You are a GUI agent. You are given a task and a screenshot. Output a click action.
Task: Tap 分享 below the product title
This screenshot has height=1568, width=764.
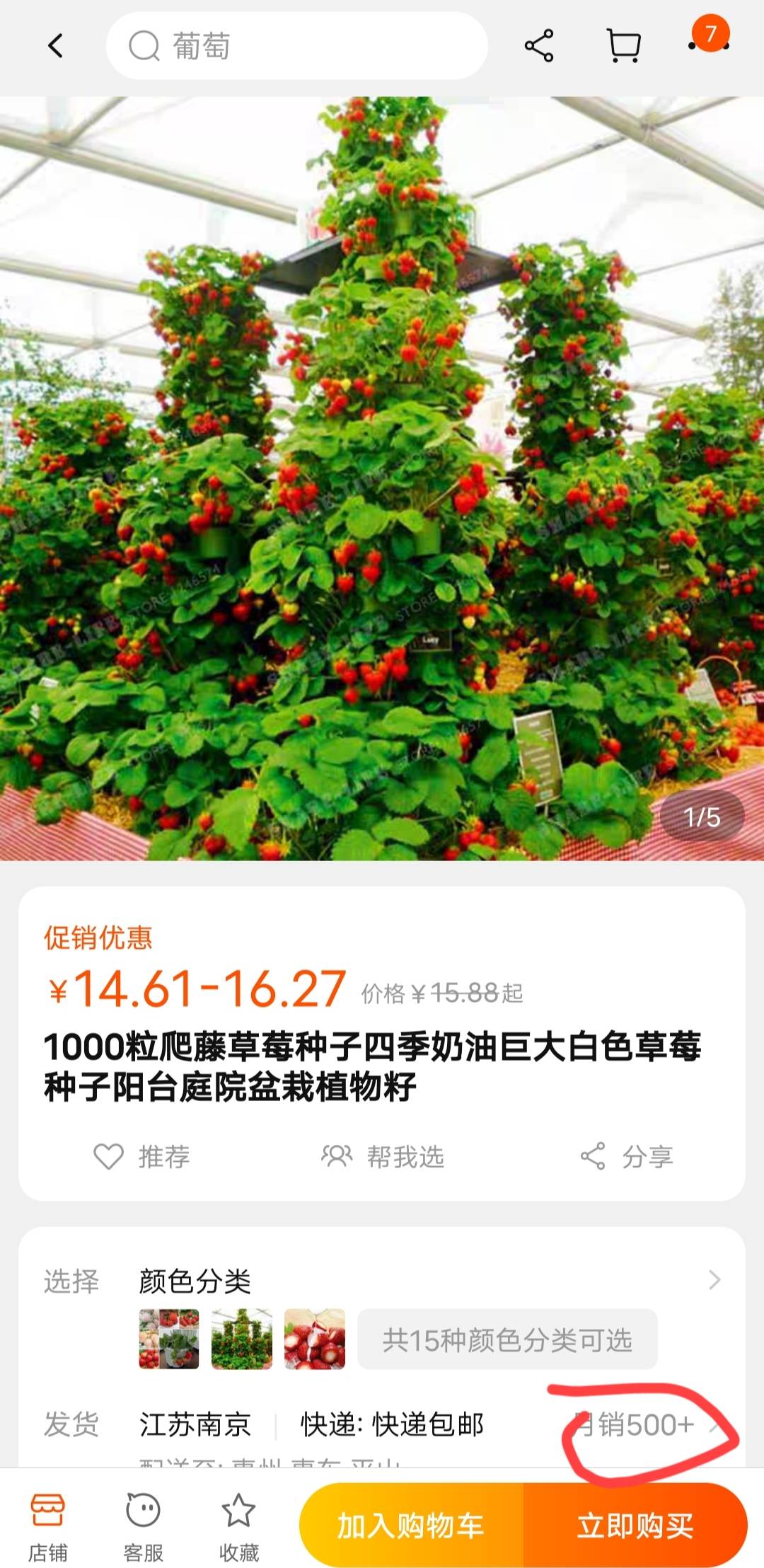point(627,1156)
